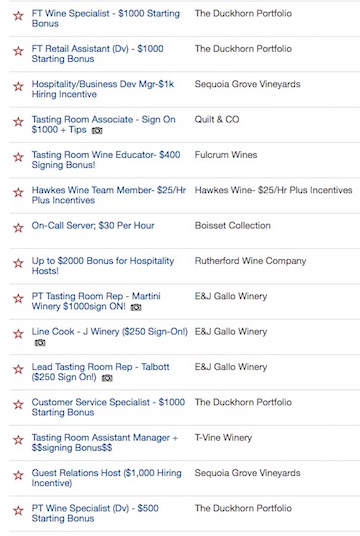
Task: Open Hawkes Wine Team Member $25/Hr listing
Action: click(x=109, y=195)
